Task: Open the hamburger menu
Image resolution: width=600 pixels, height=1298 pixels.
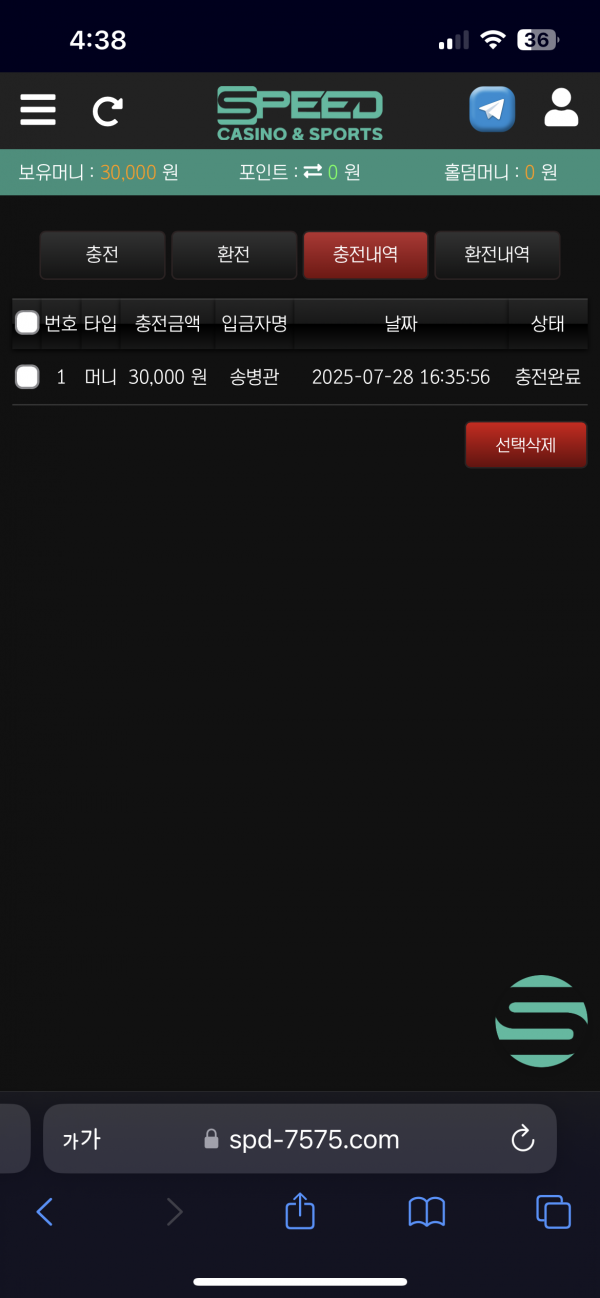Action: (x=38, y=109)
